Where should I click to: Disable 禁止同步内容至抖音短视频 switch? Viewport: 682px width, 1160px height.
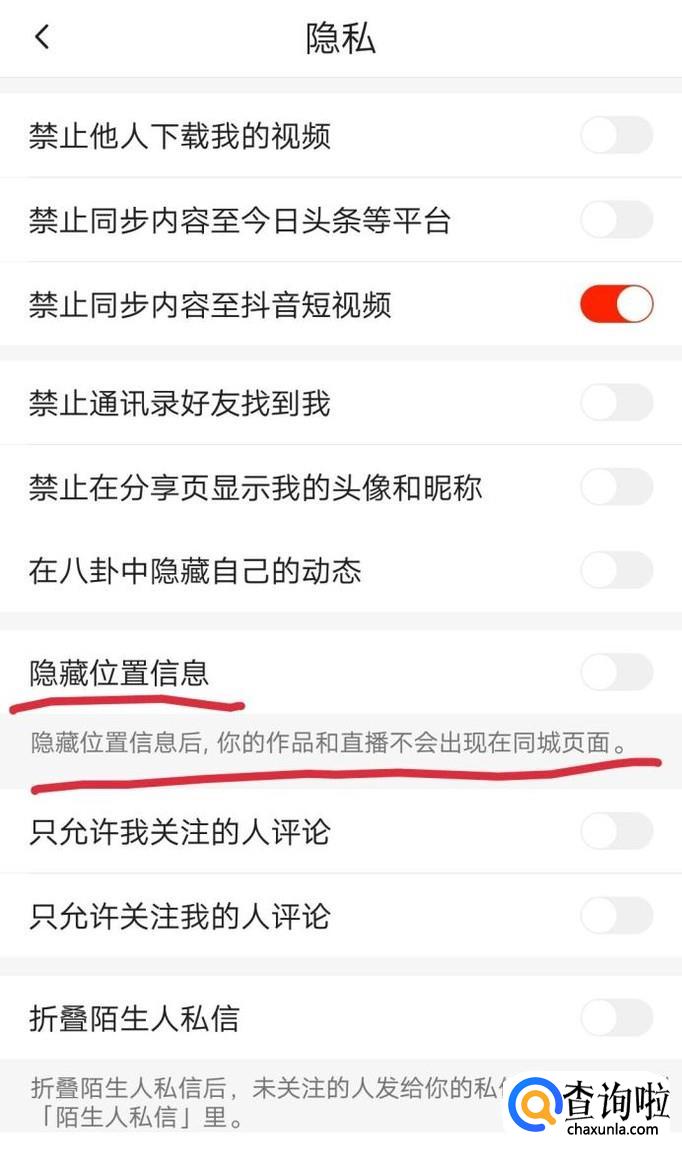616,304
